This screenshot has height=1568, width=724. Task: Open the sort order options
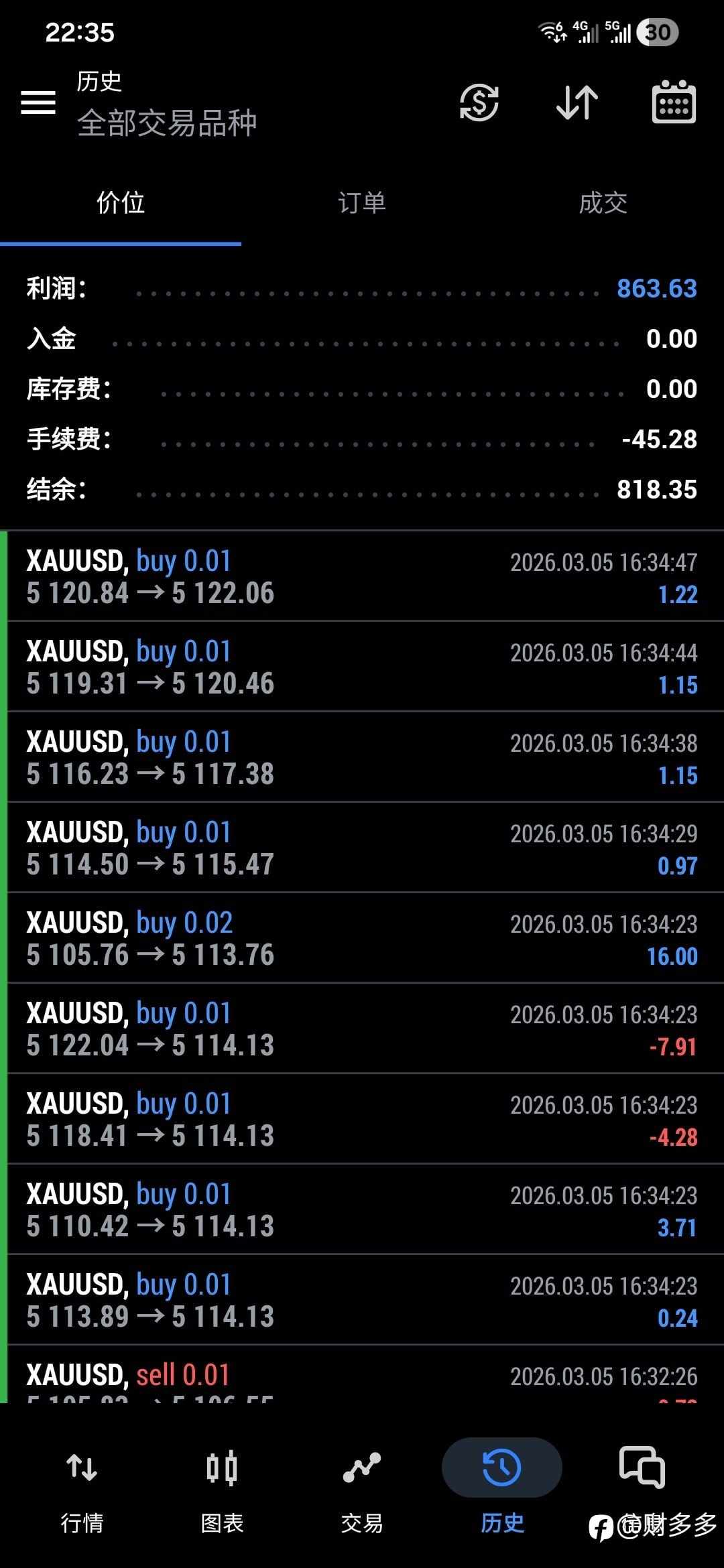pos(575,103)
